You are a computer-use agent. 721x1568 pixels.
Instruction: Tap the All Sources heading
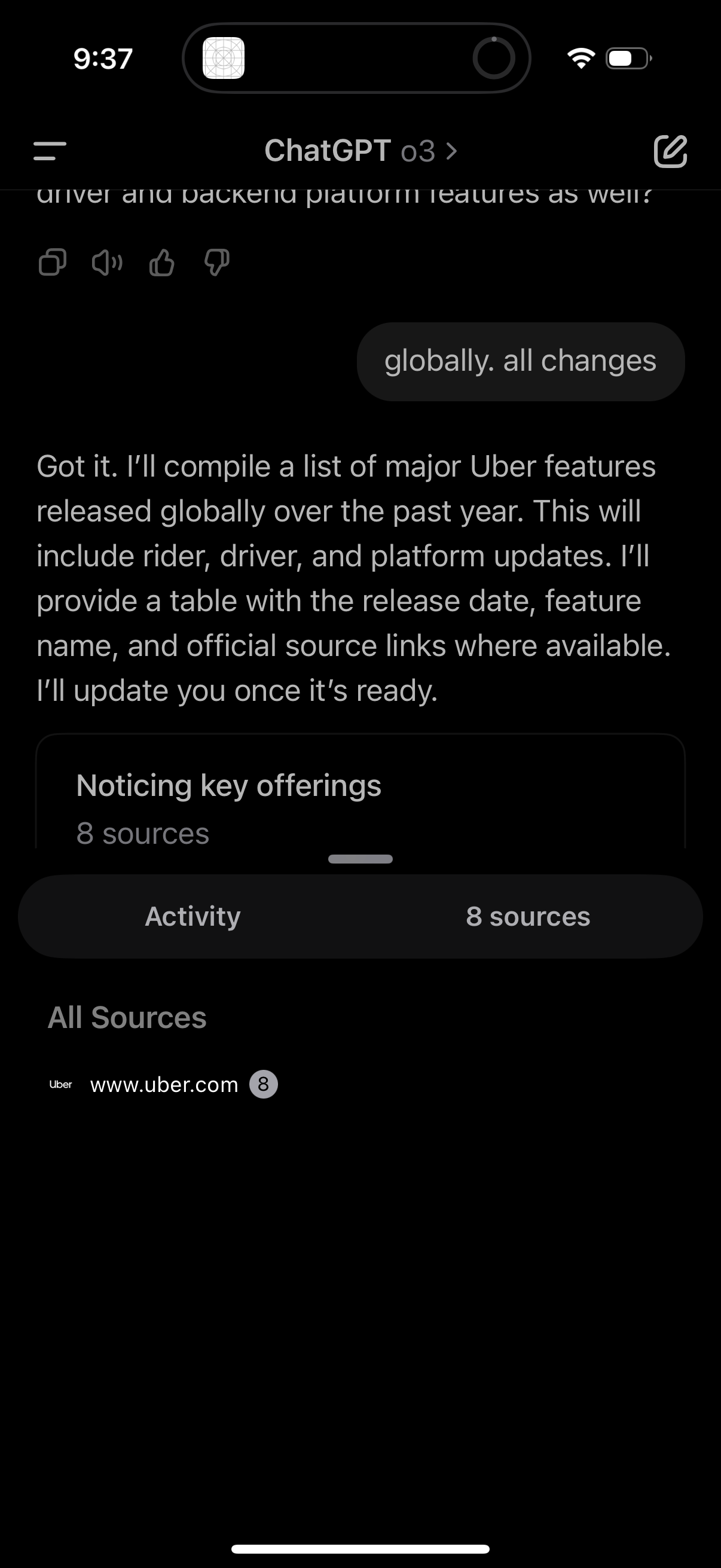pos(127,1015)
